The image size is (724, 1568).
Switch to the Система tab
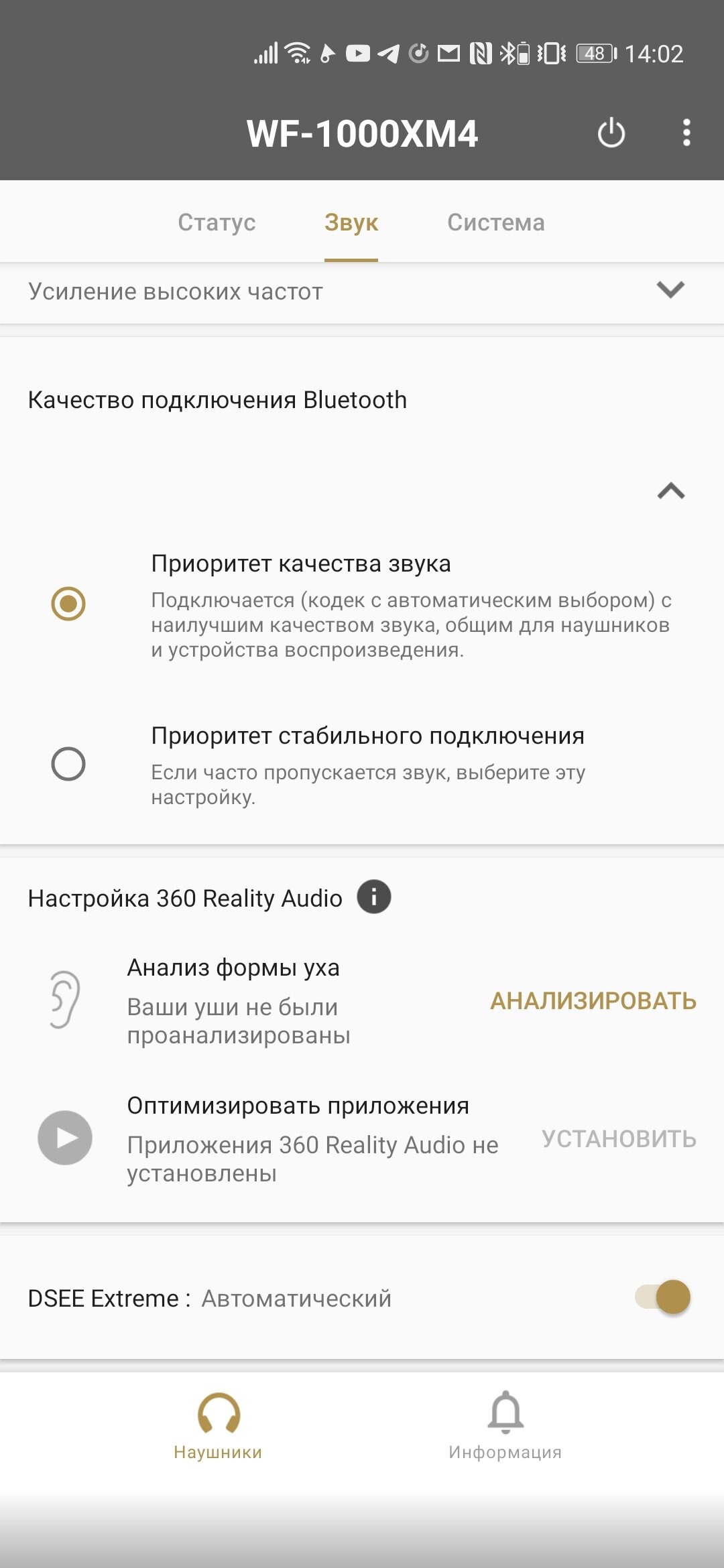496,222
